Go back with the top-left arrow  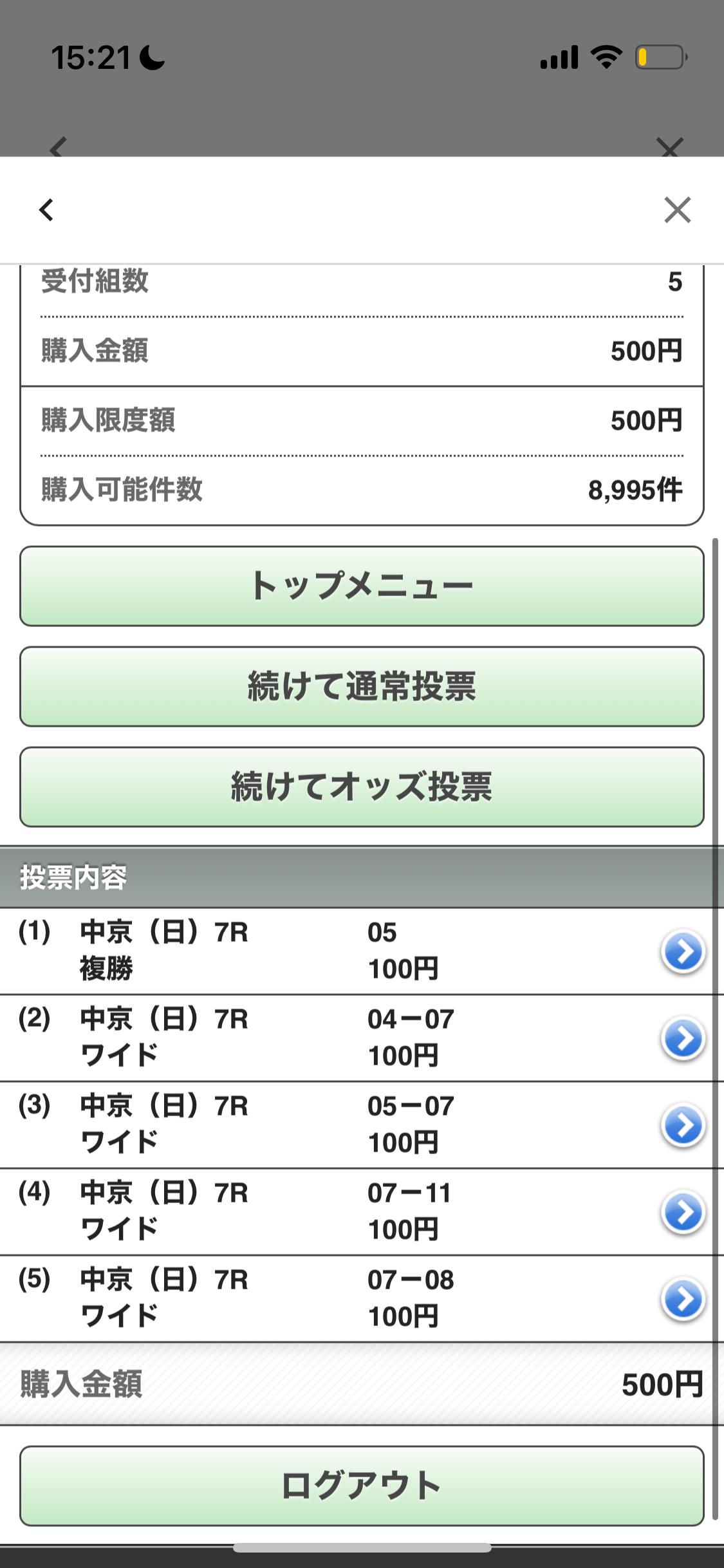click(x=46, y=210)
